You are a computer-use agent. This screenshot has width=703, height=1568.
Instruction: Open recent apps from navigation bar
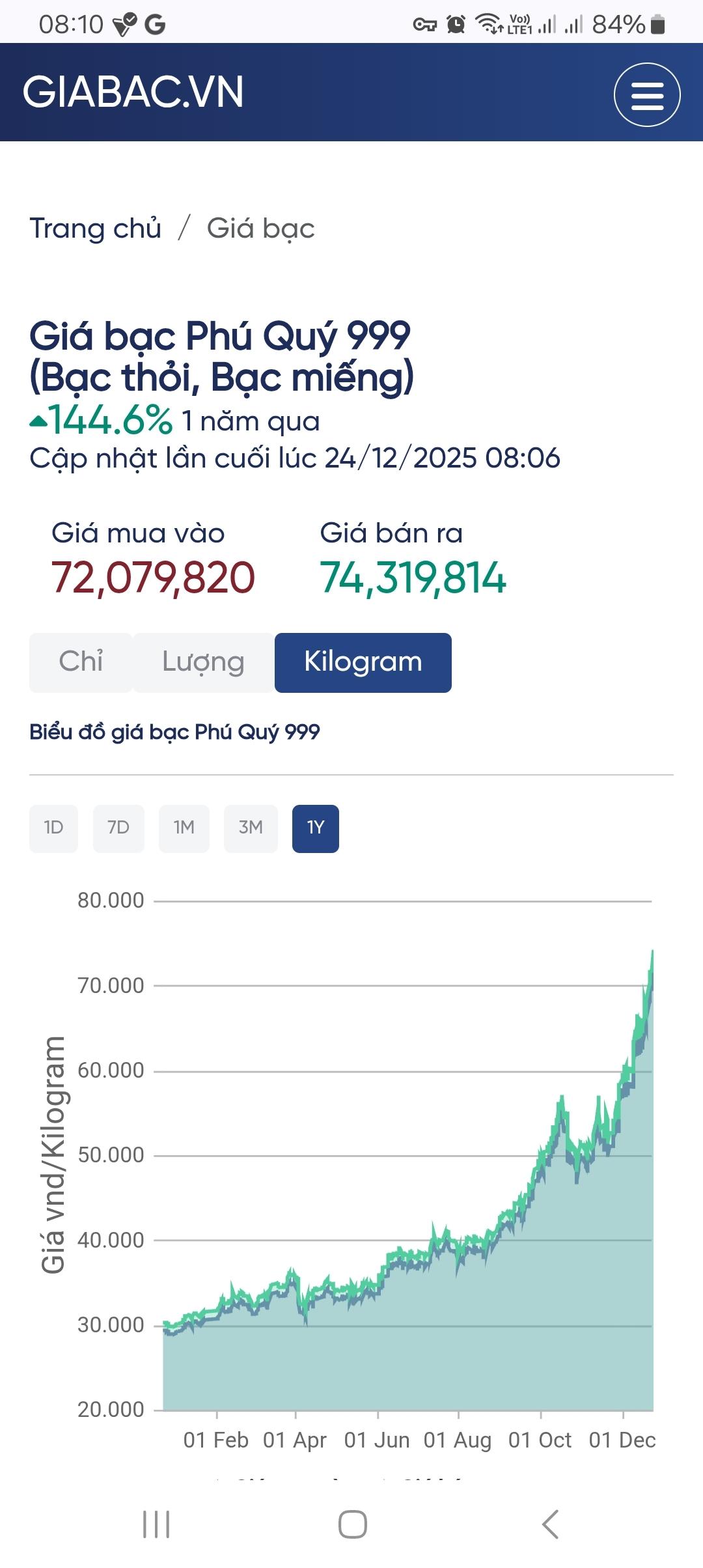(156, 1524)
